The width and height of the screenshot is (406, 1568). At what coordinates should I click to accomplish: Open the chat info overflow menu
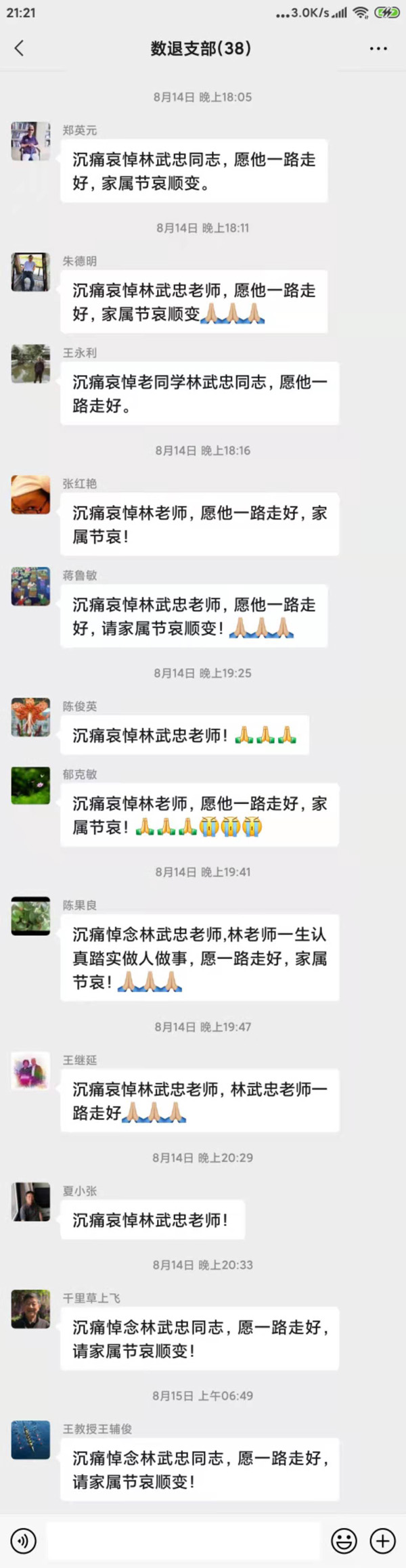click(x=378, y=49)
